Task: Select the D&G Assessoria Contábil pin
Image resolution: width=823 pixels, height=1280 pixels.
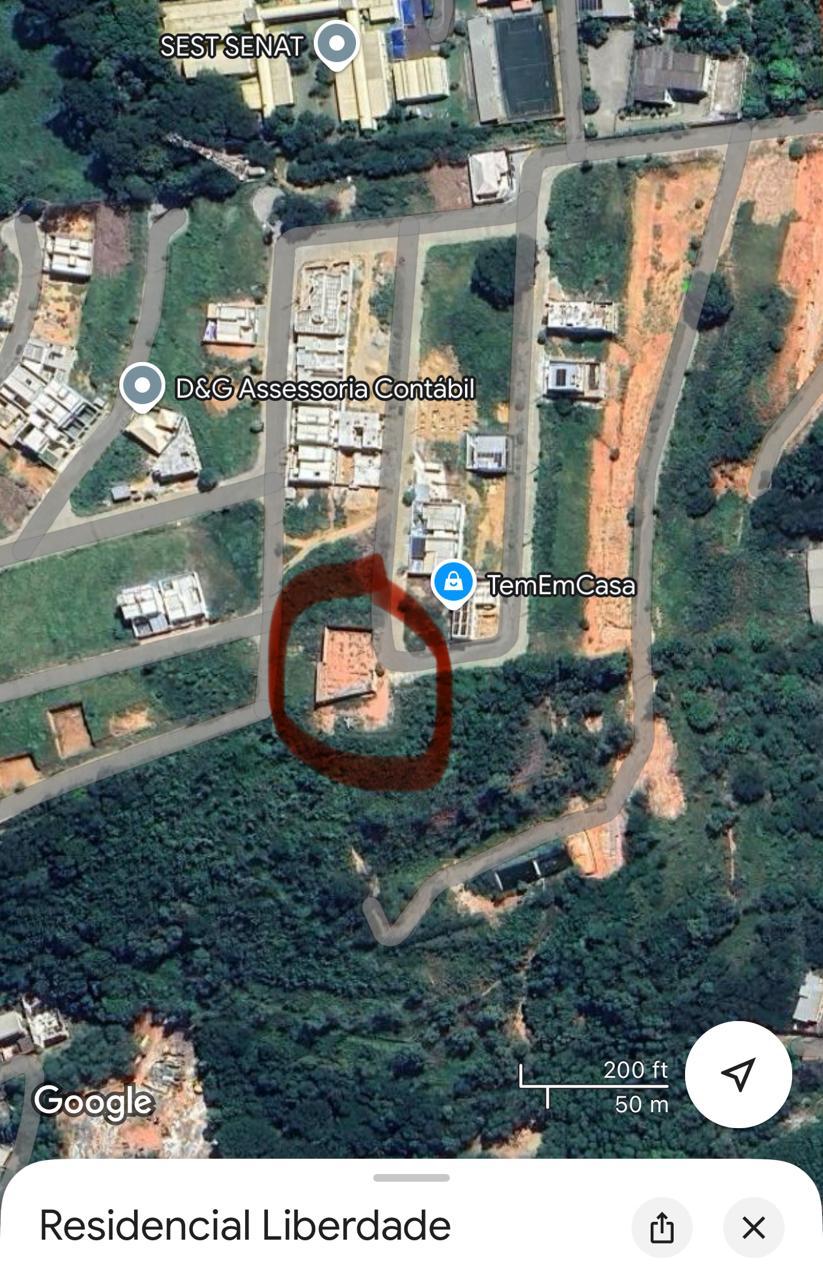Action: pyautogui.click(x=142, y=386)
